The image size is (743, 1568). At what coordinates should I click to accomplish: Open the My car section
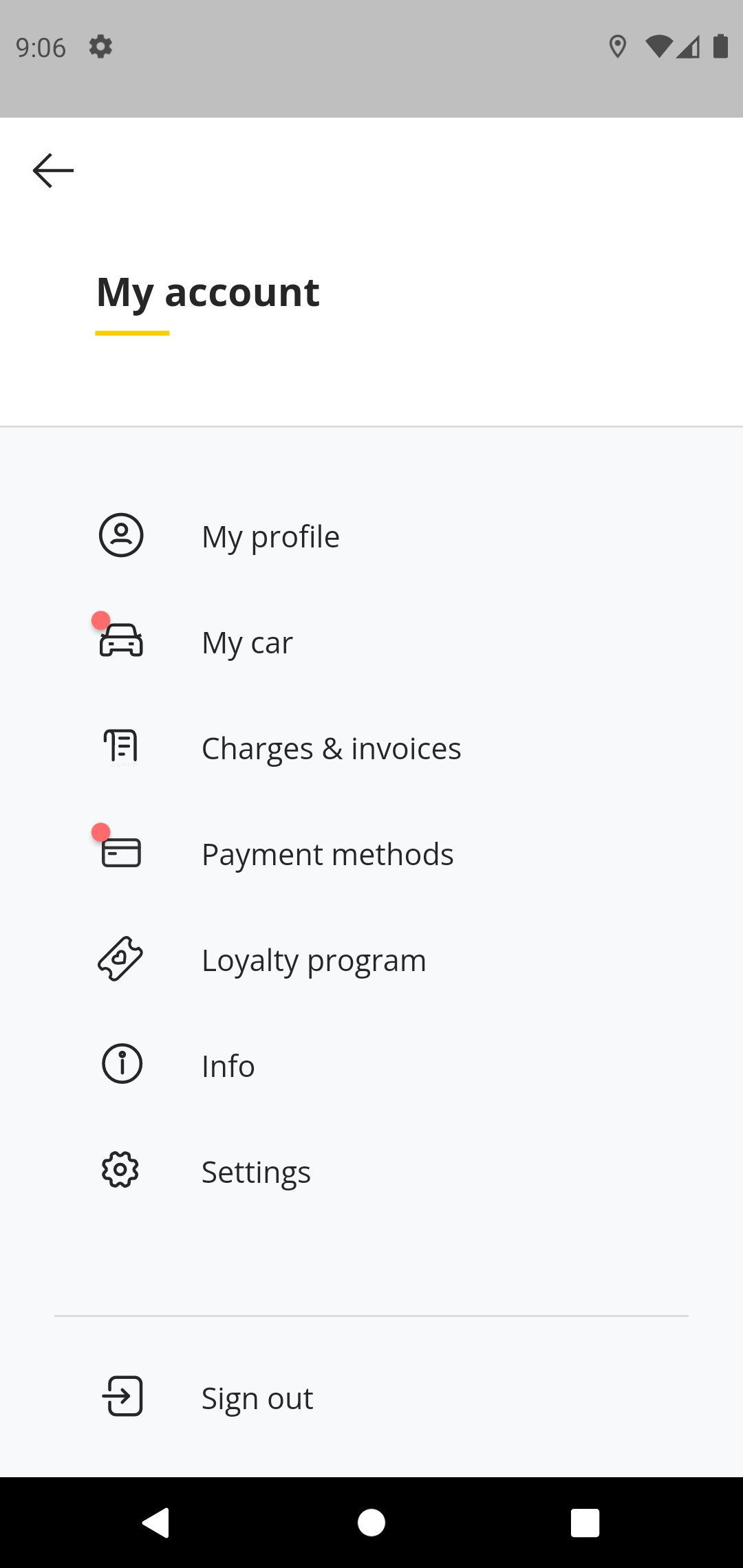tap(247, 642)
